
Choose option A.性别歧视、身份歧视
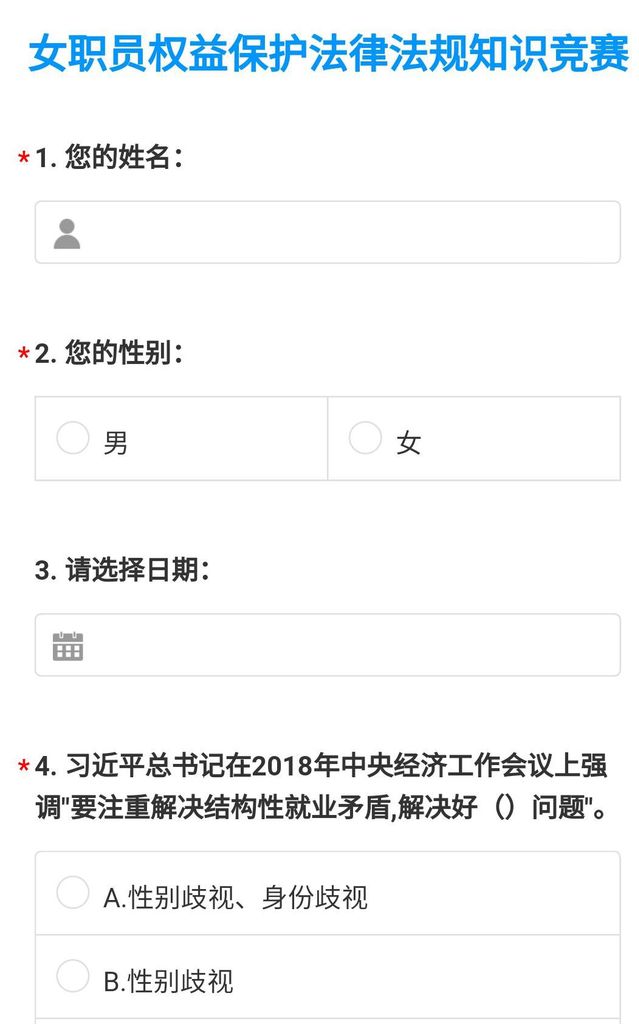pos(73,894)
